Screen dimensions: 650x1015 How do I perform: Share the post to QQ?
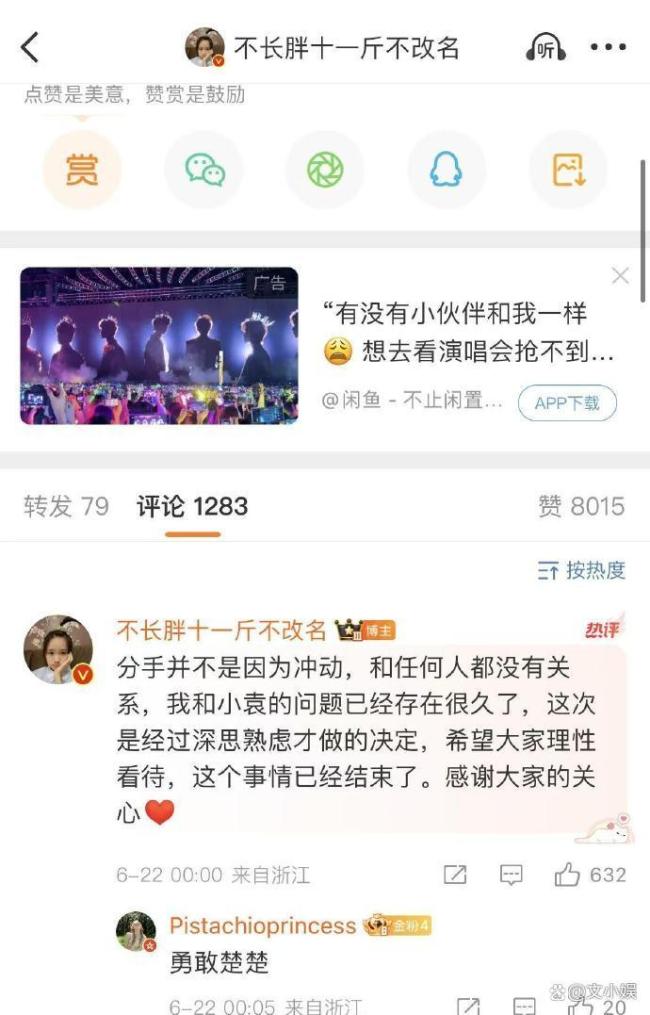click(x=446, y=170)
